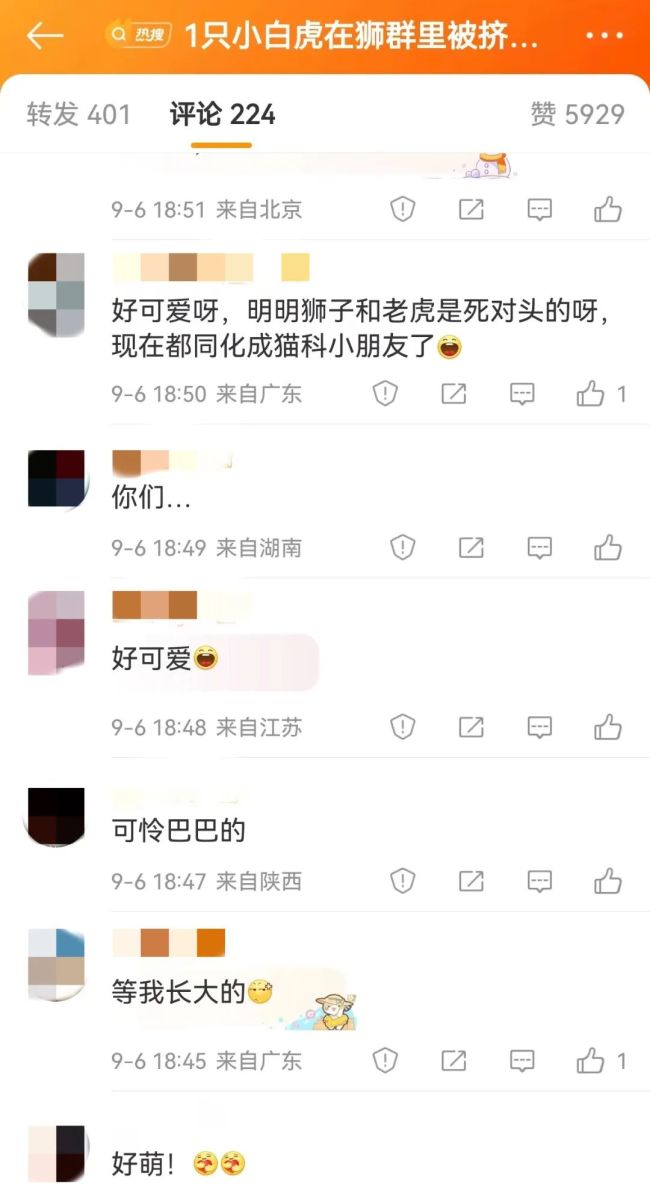Viewport: 650px width, 1193px height.
Task: Open the trending search title pill
Action: pos(325,37)
